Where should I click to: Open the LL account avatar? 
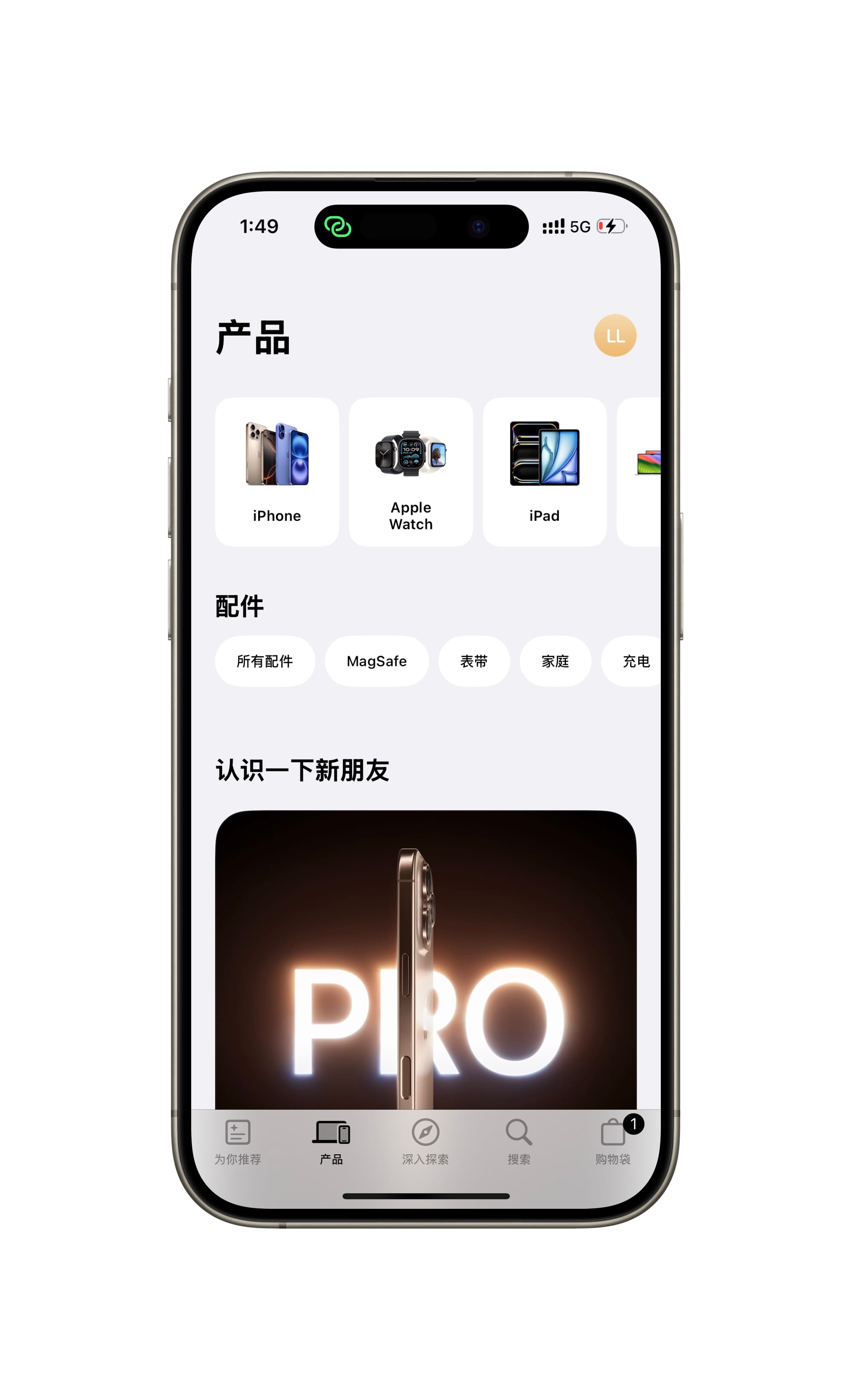point(614,335)
